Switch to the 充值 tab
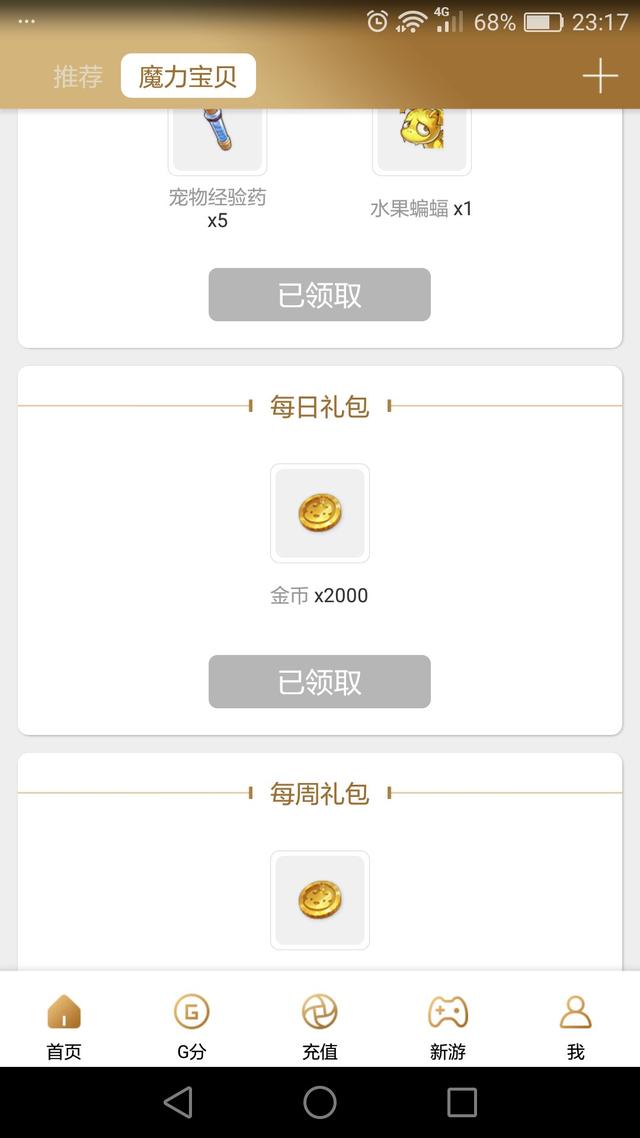The width and height of the screenshot is (640, 1138). click(x=320, y=1025)
